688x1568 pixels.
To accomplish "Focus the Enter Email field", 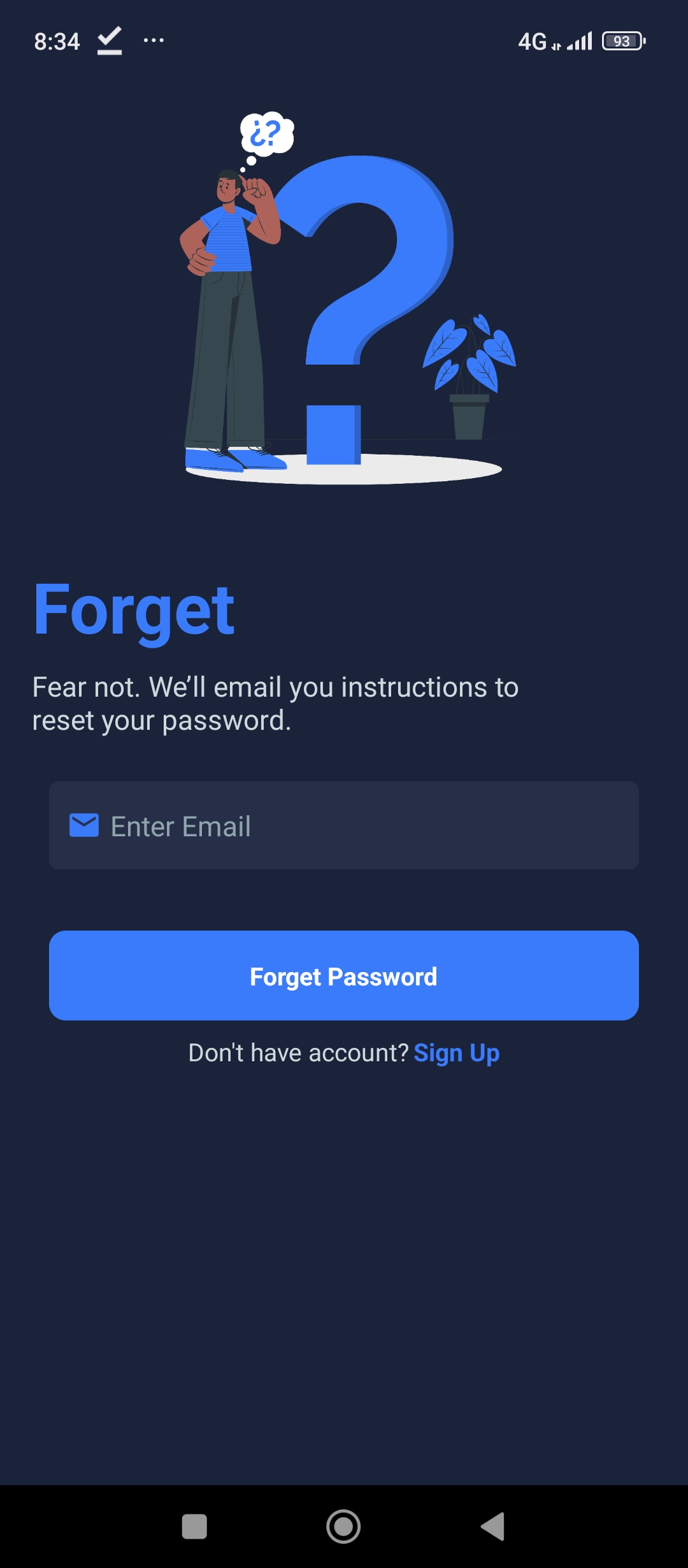I will coord(344,825).
